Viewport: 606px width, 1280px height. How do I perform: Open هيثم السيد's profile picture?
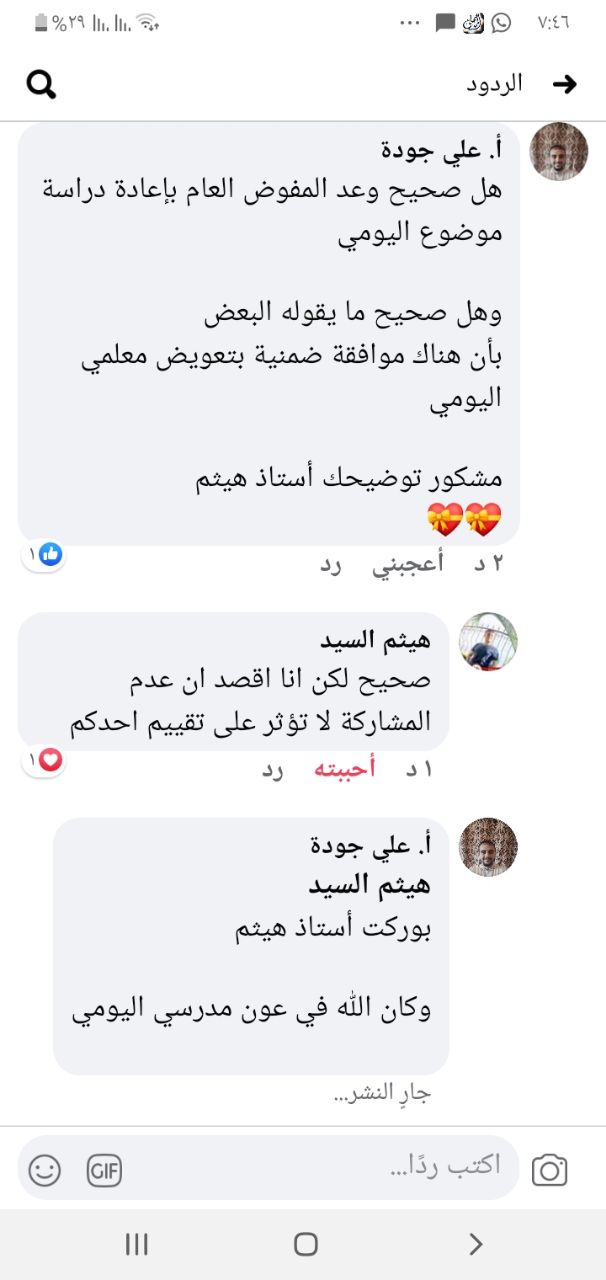pos(488,641)
